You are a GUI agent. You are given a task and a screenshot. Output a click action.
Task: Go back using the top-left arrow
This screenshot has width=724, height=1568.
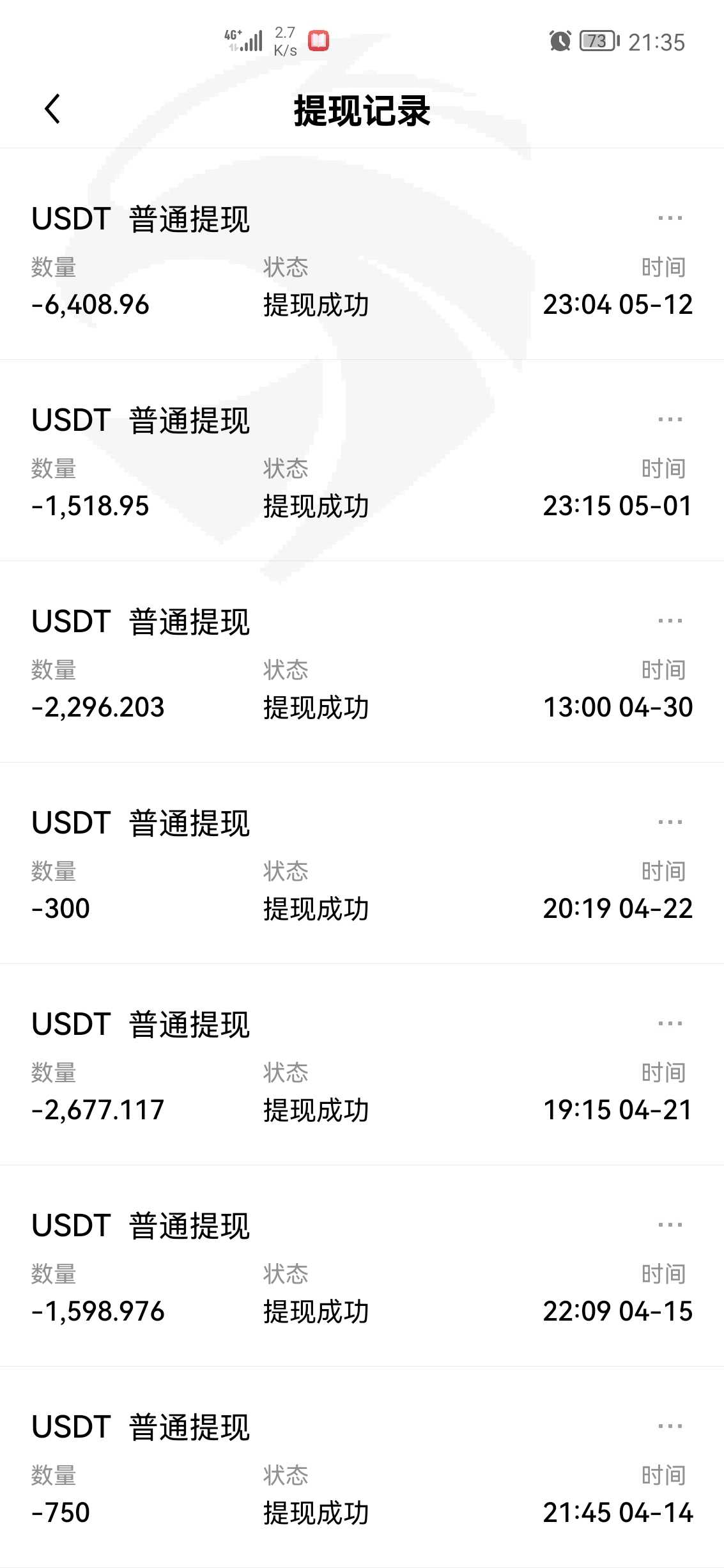52,109
